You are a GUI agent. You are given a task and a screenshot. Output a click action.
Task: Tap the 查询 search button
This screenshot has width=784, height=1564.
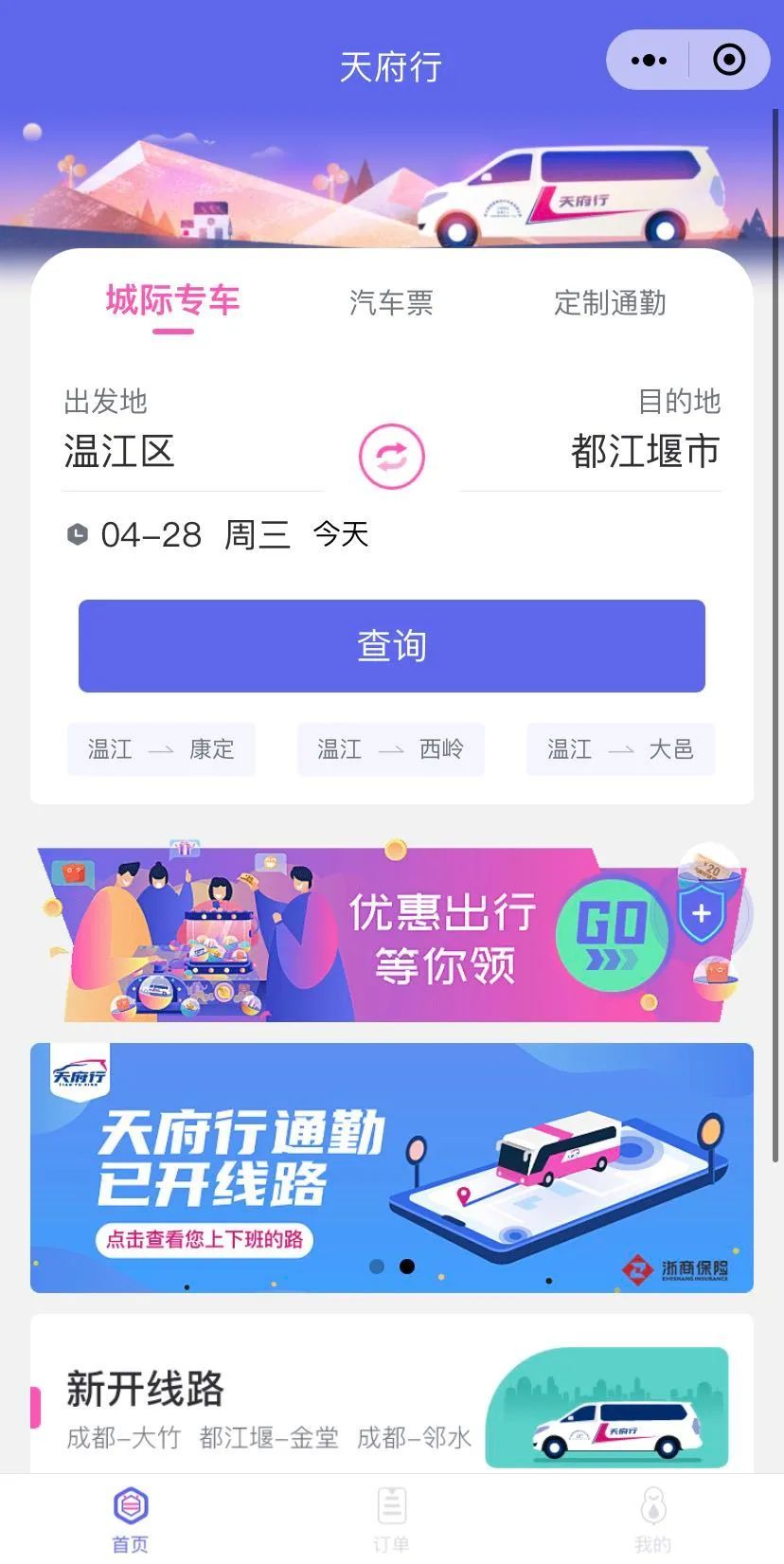(x=391, y=646)
